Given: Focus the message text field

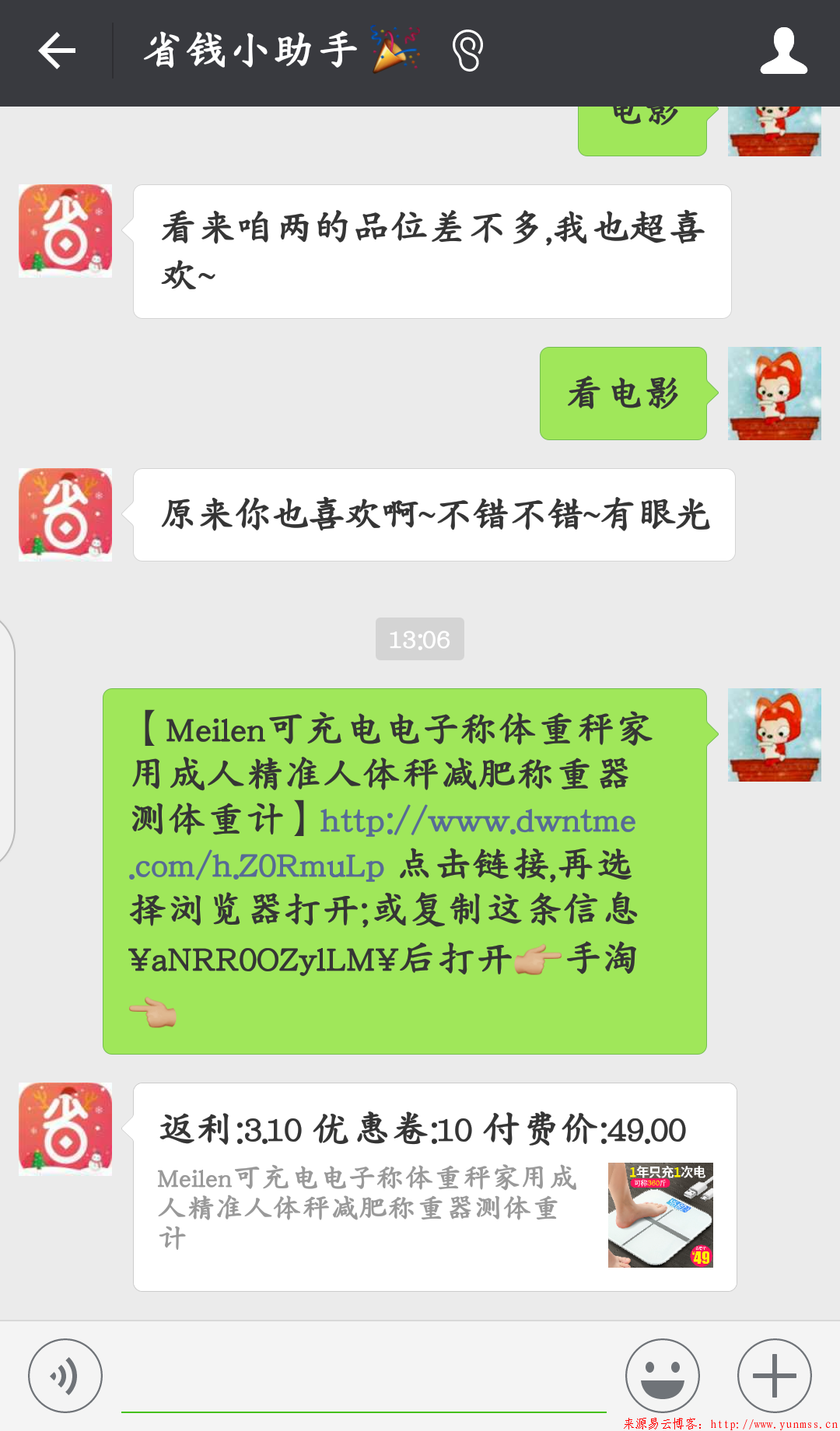Looking at the screenshot, I should (x=364, y=1377).
